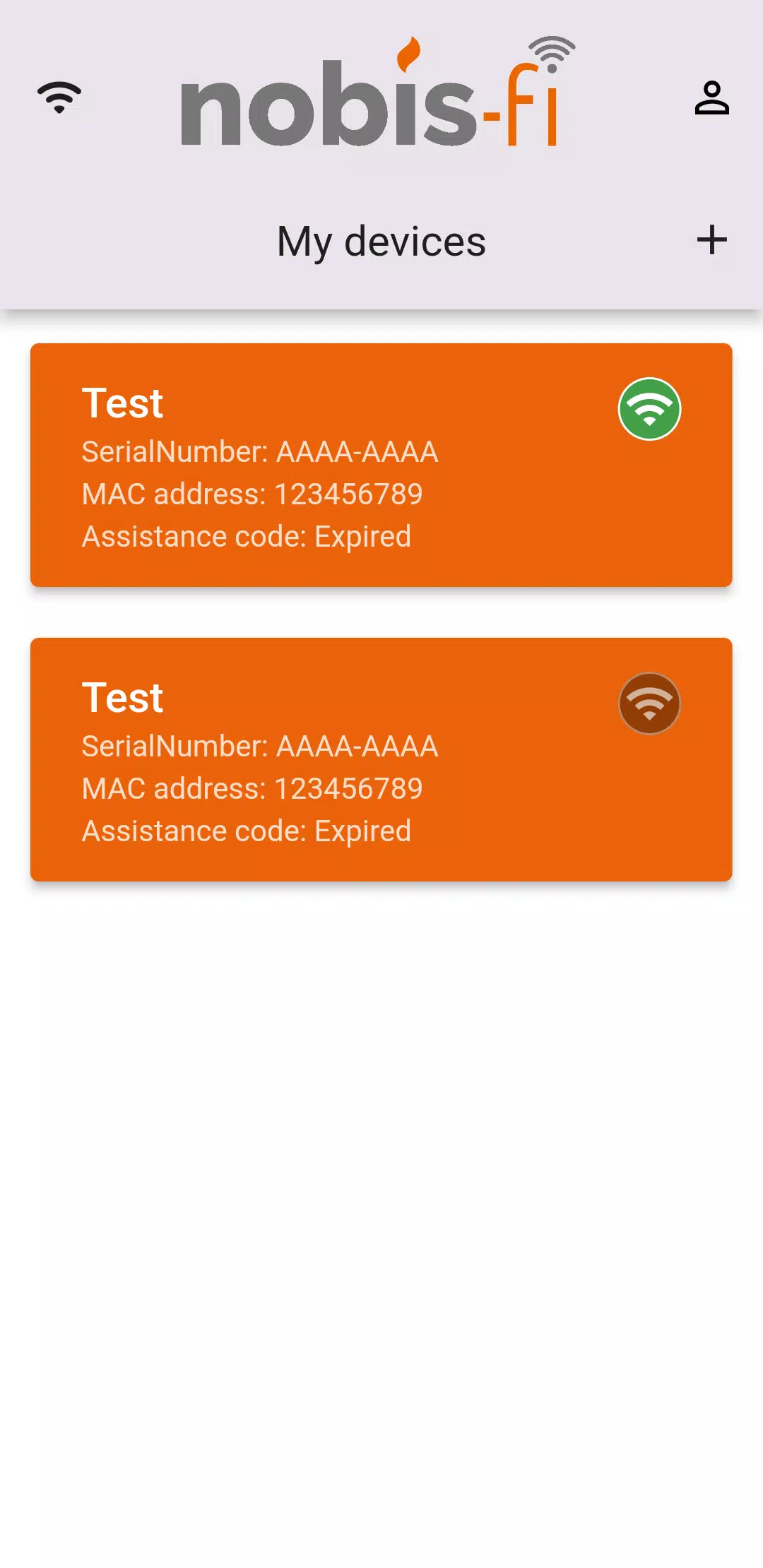Open the Wi-Fi settings icon
Viewport: 763px width, 1568px height.
click(x=59, y=97)
